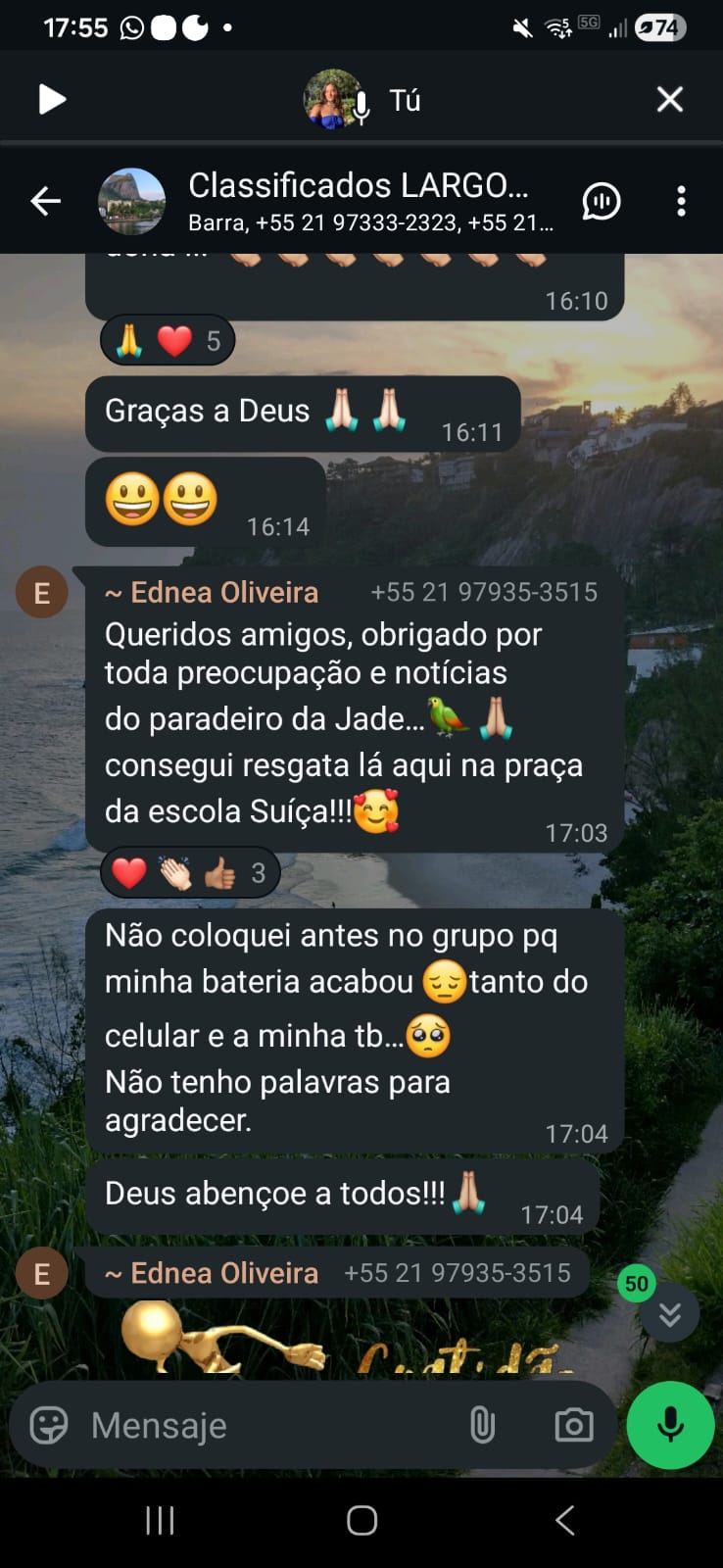
Task: Open Classificados LARGO group info
Action: [x=358, y=201]
